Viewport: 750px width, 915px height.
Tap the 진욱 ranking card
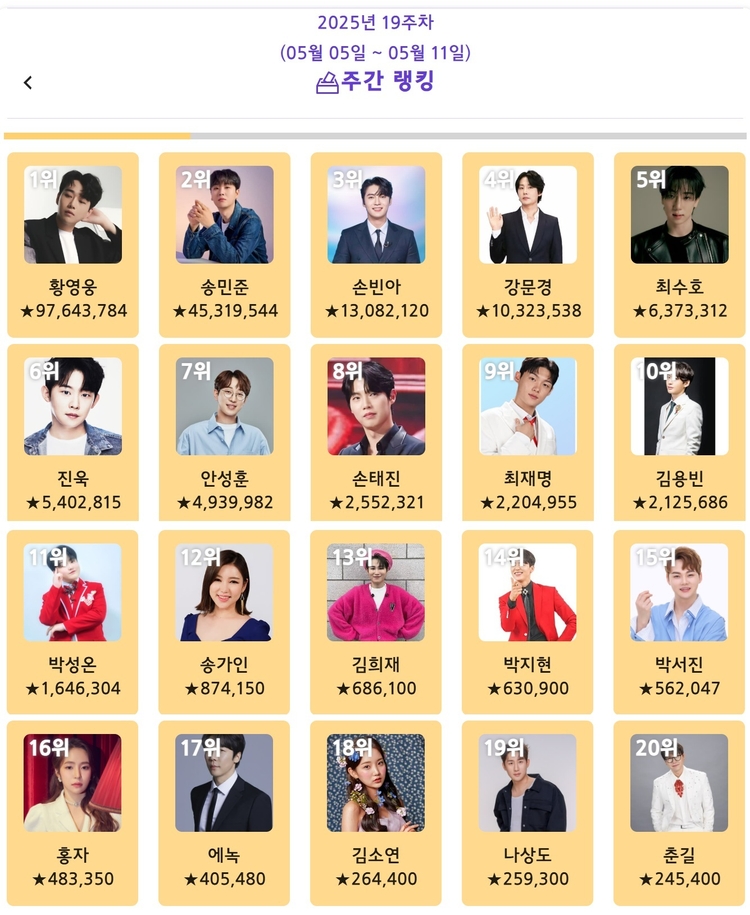pyautogui.click(x=73, y=432)
